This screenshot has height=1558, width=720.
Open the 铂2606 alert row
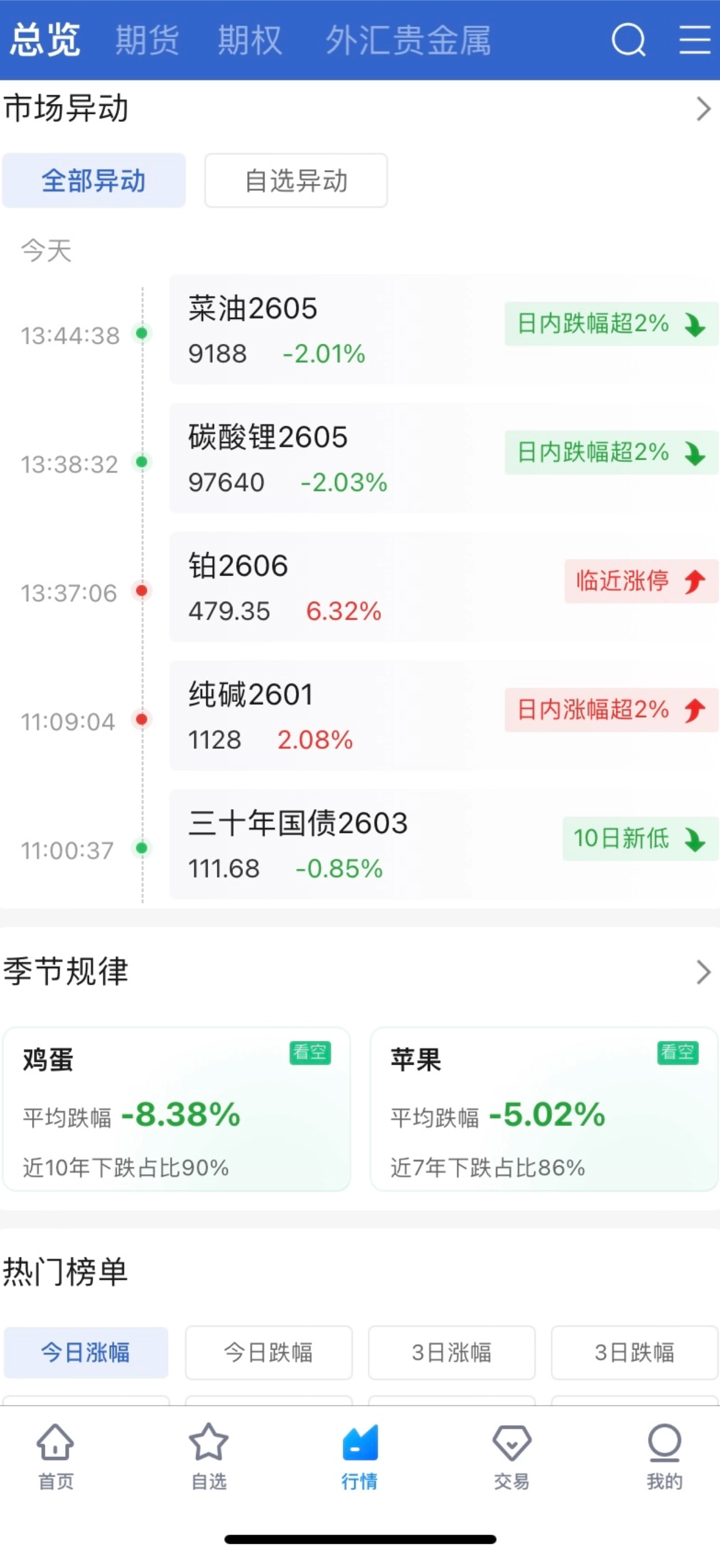[x=443, y=587]
